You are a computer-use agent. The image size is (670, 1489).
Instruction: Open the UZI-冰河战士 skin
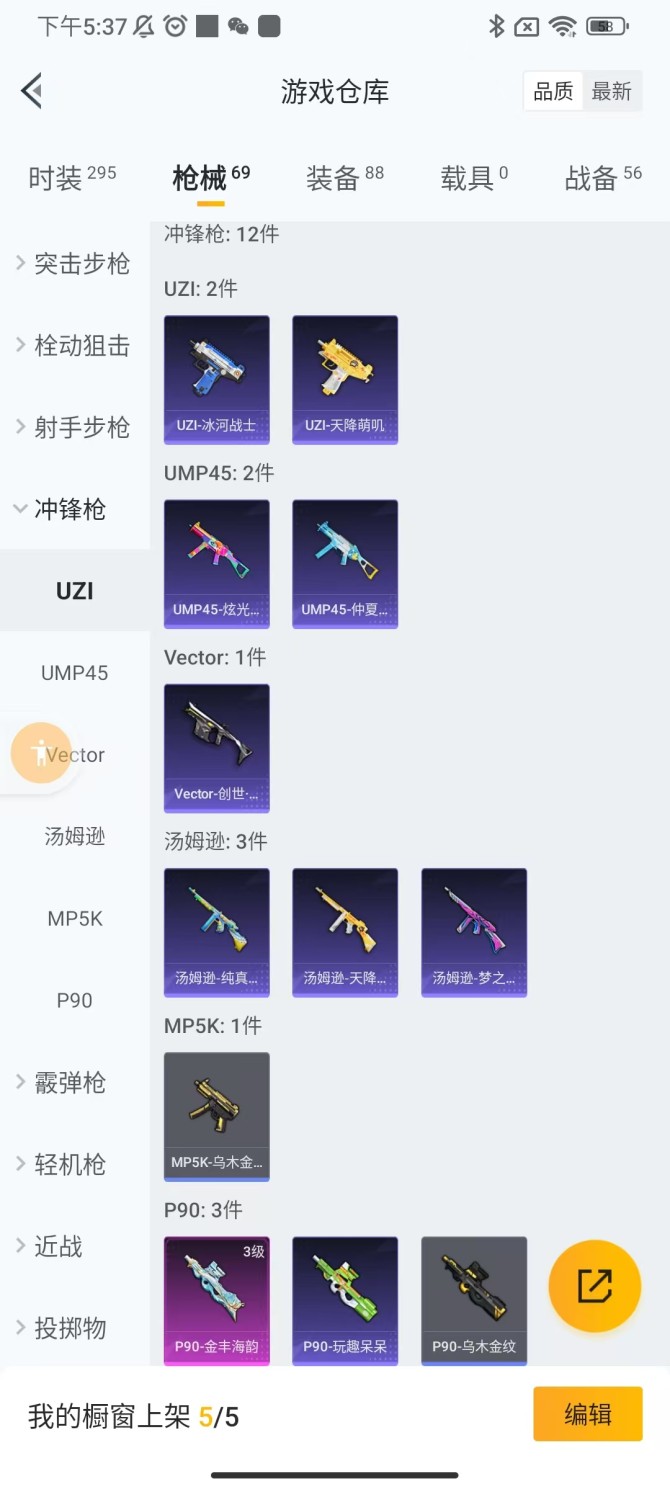(x=217, y=379)
